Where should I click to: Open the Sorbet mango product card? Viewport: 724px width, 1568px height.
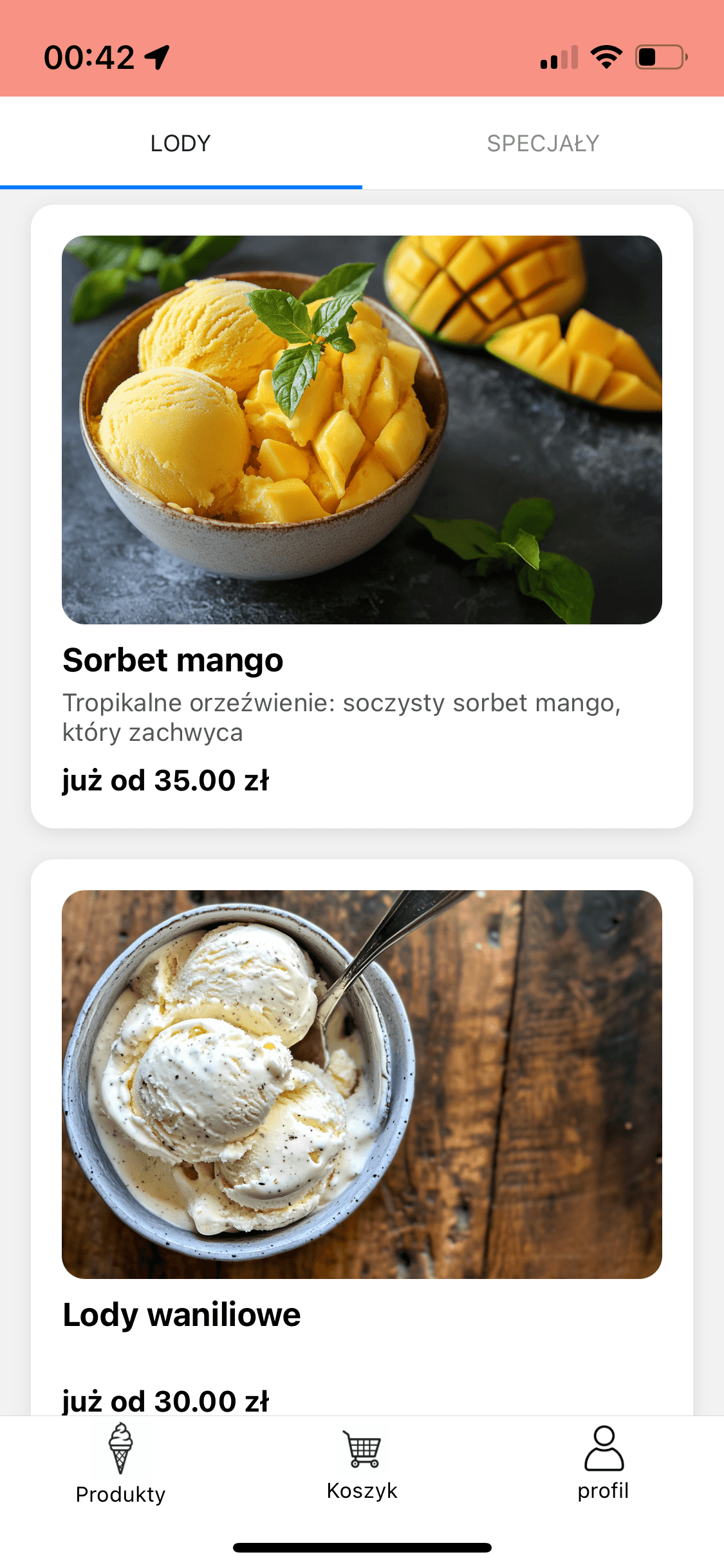362,515
